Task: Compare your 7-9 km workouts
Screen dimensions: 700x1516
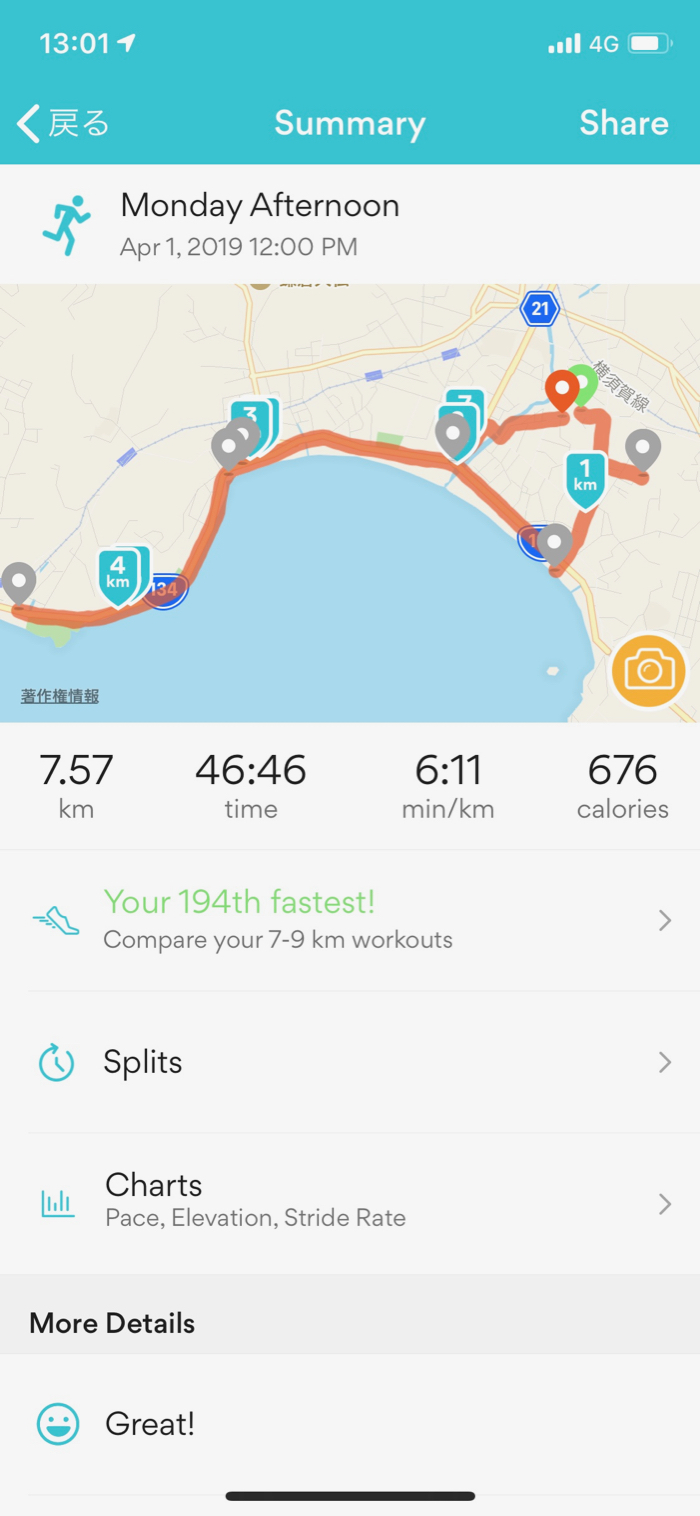Action: tap(350, 920)
